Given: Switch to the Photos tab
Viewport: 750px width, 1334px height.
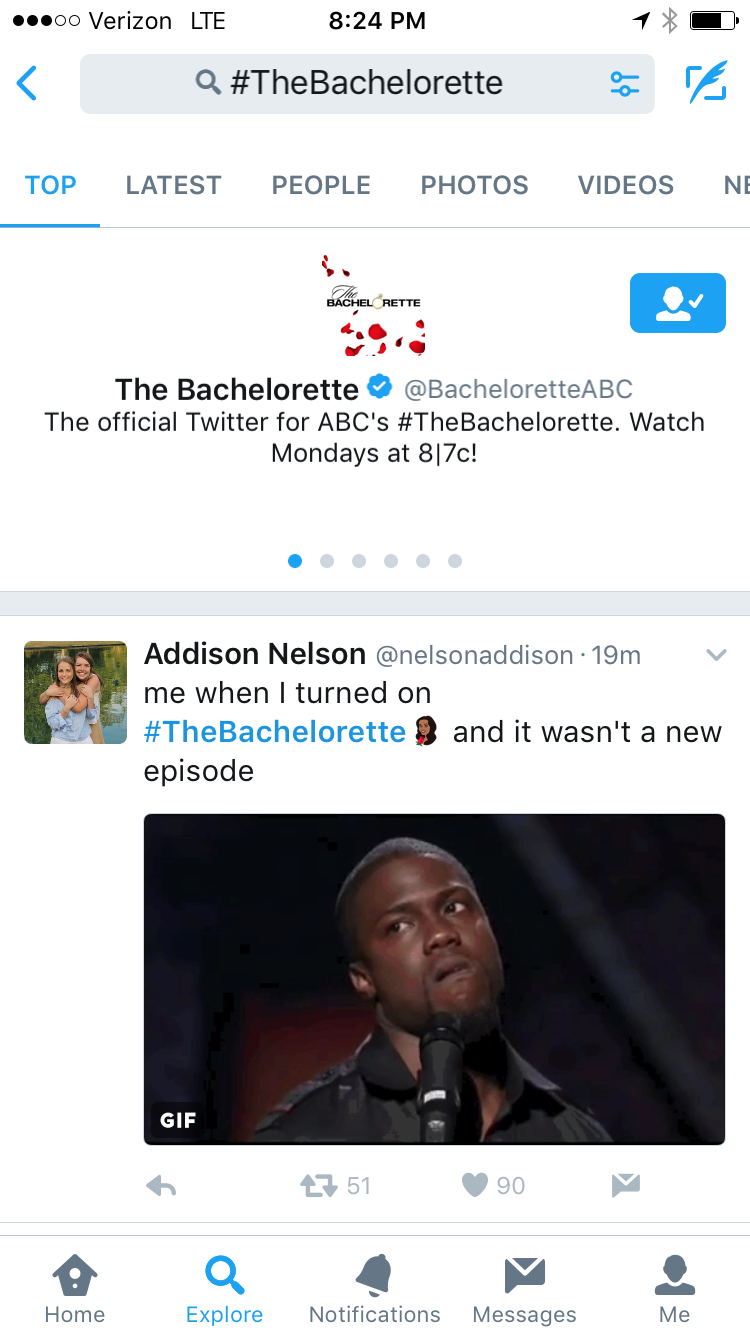Looking at the screenshot, I should tap(474, 185).
